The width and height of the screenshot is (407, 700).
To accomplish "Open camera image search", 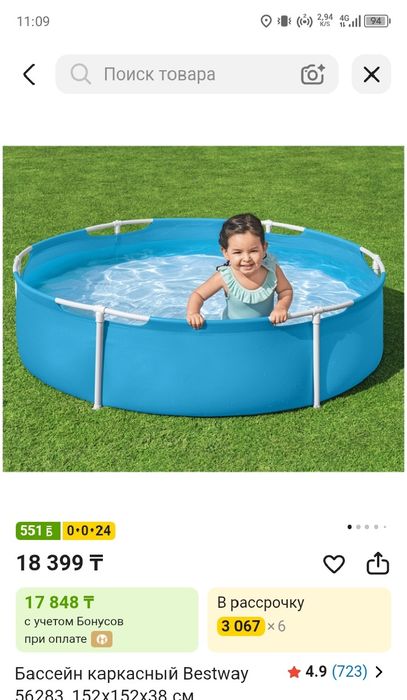I will point(312,74).
